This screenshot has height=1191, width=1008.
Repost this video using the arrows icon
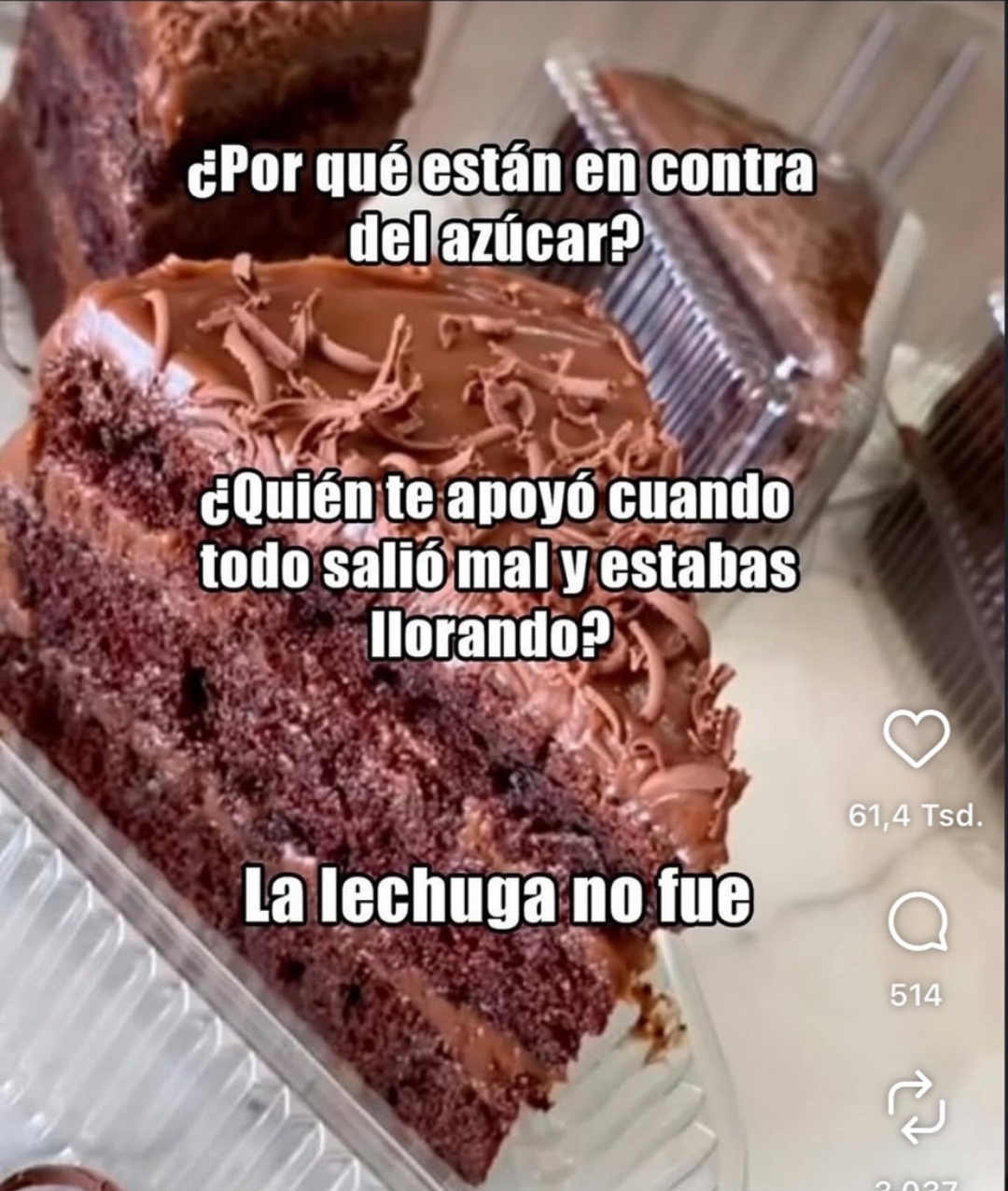[x=916, y=1107]
